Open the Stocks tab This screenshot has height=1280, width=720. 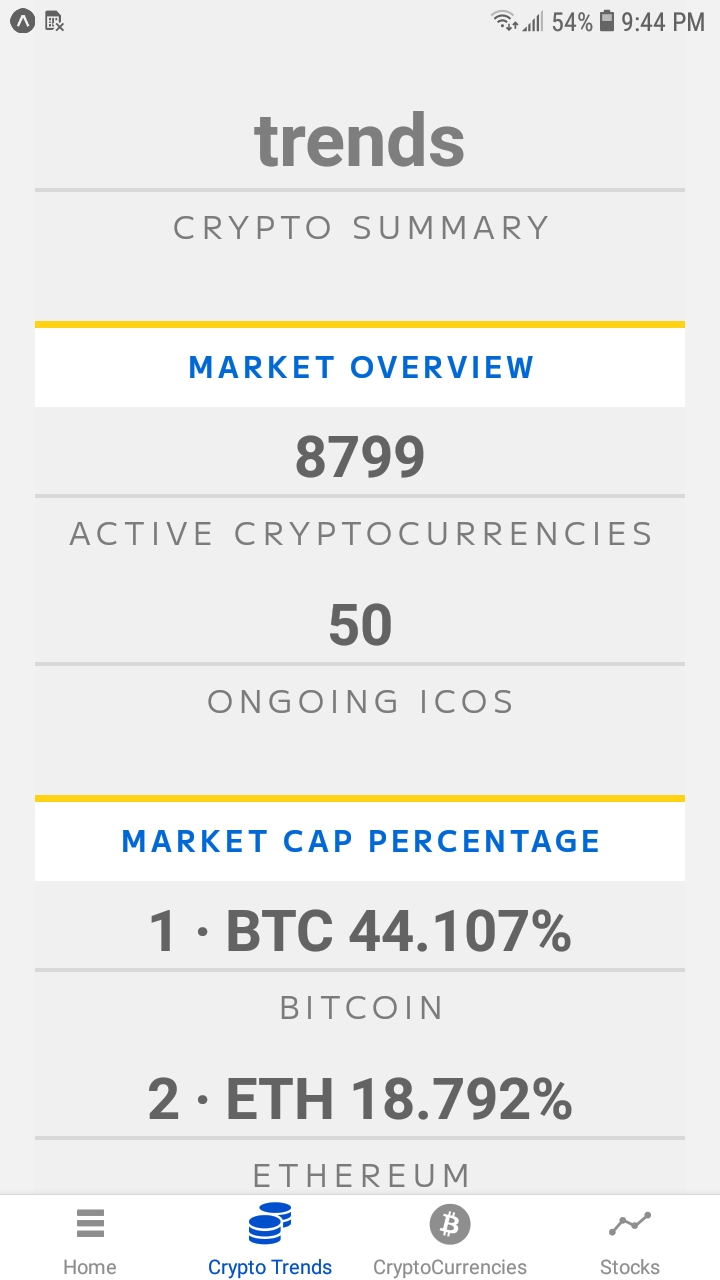(630, 1239)
